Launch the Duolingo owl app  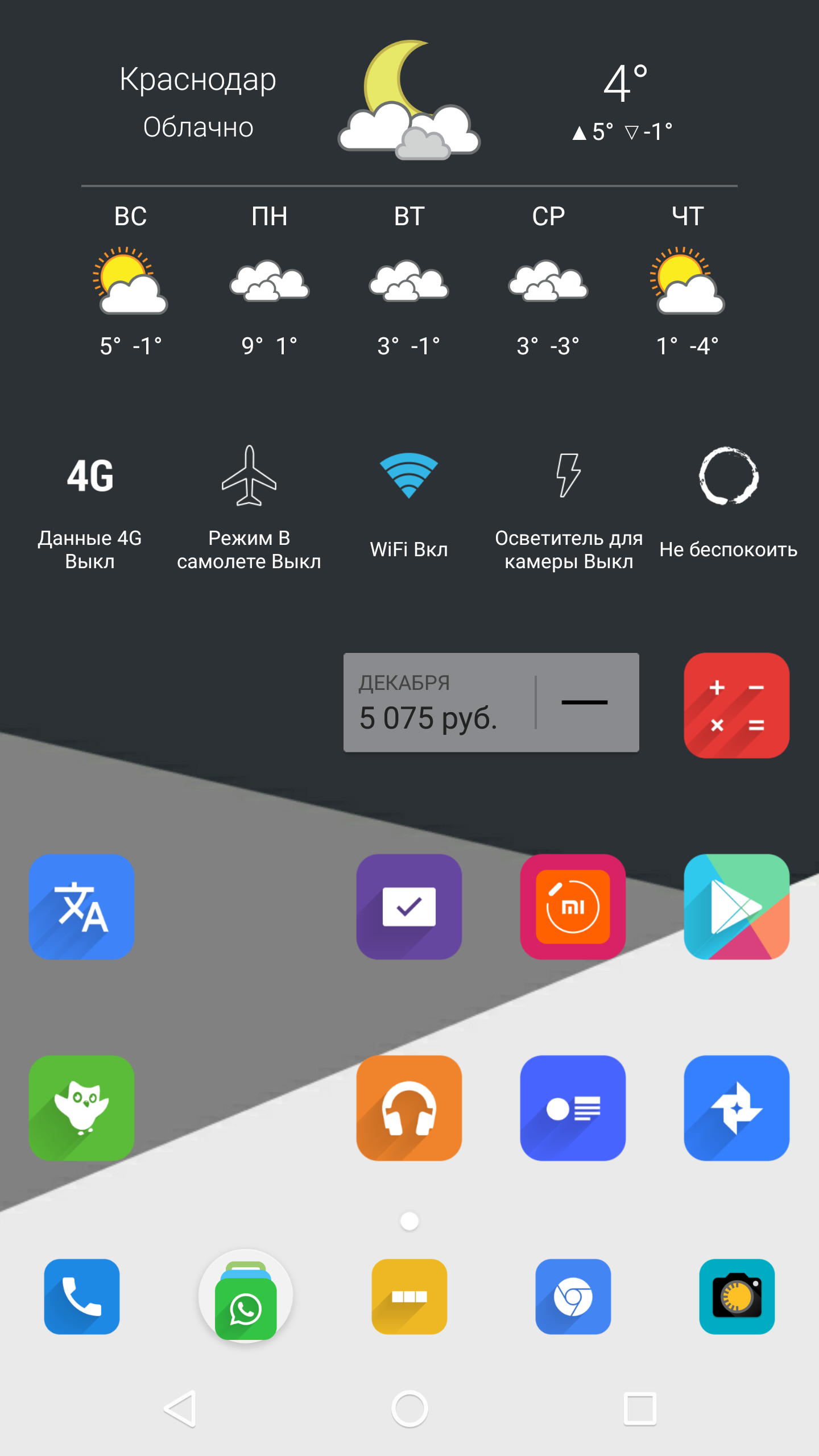82,1108
